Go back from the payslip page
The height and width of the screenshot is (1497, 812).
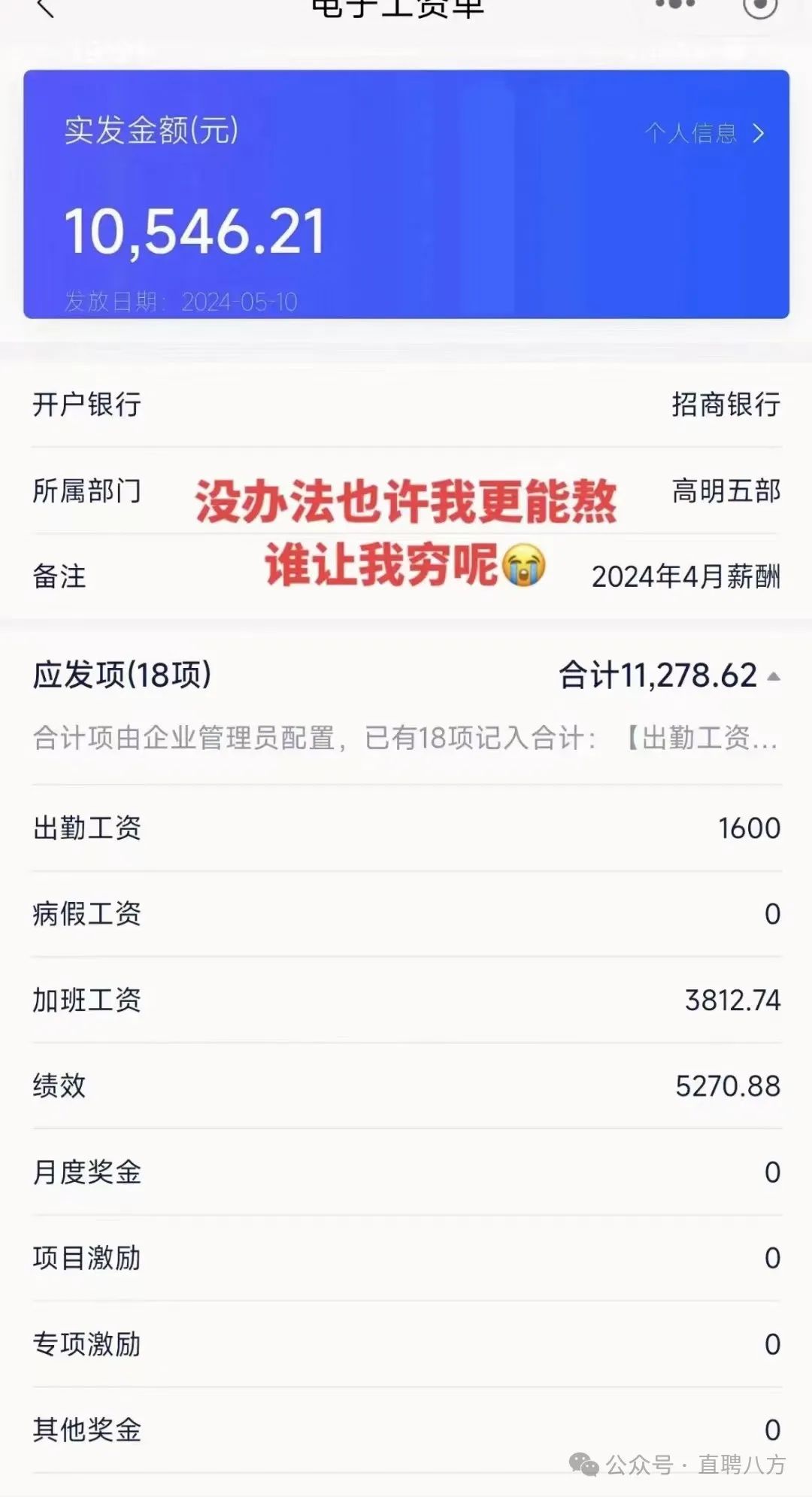point(45,8)
